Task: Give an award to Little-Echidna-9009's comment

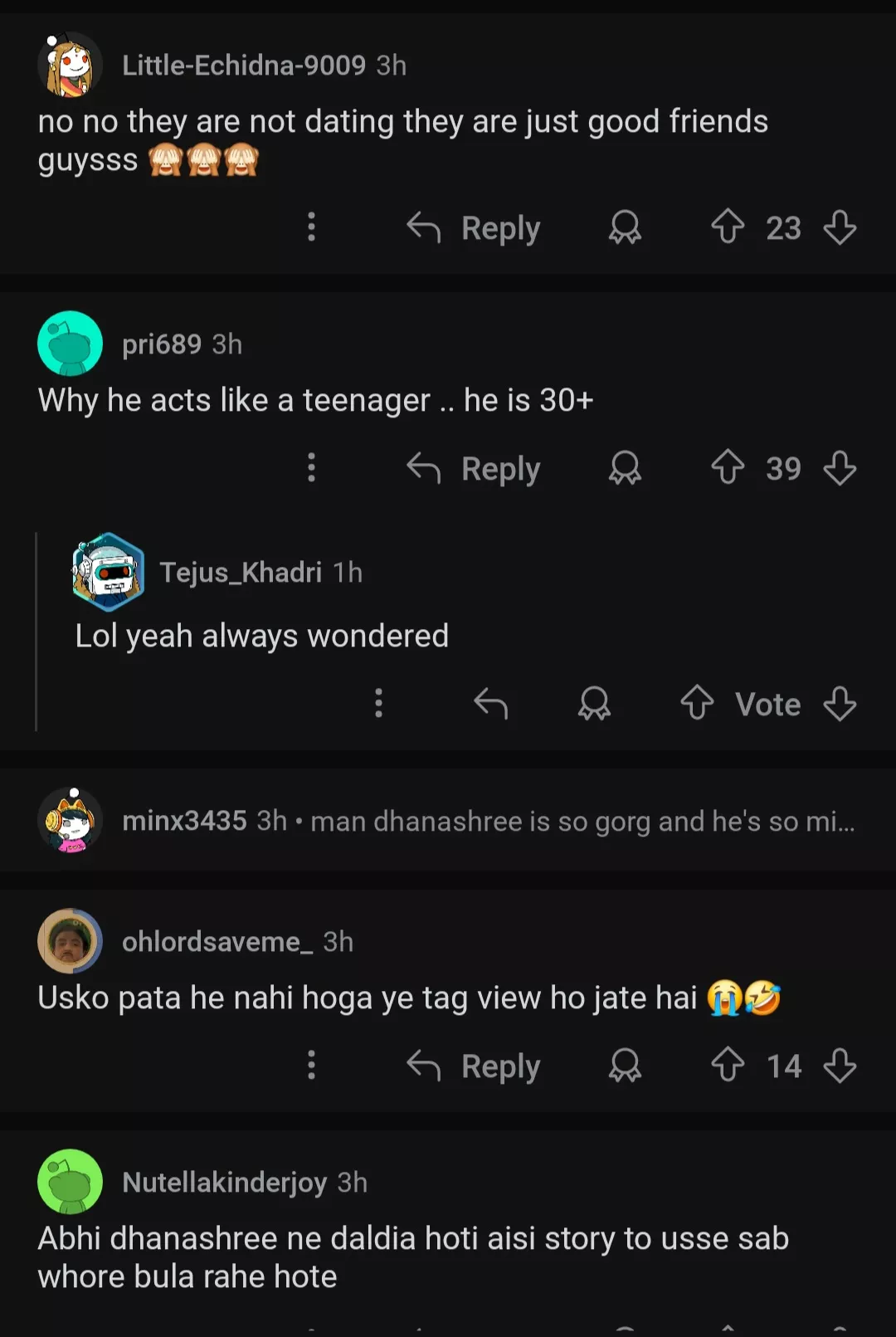Action: click(x=625, y=227)
